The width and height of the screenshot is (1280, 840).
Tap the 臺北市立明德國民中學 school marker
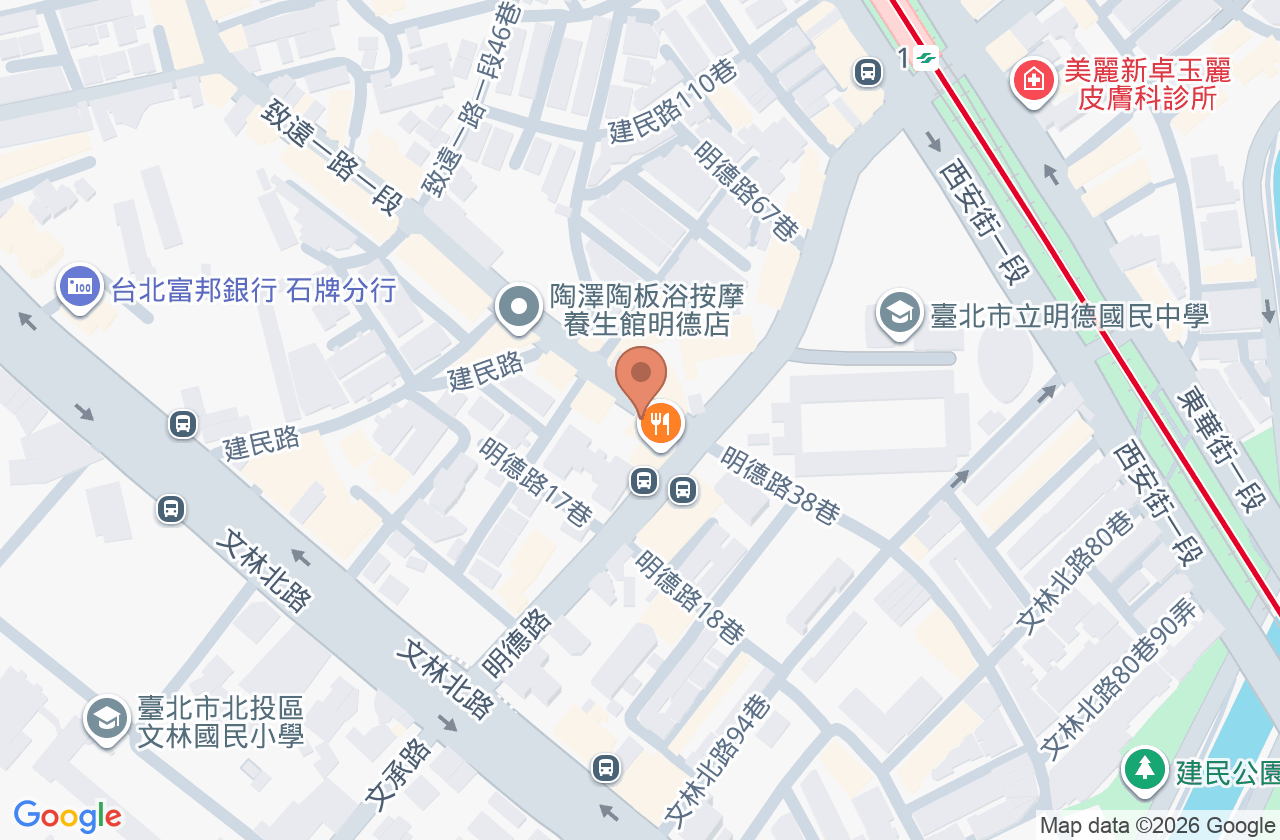coord(899,314)
